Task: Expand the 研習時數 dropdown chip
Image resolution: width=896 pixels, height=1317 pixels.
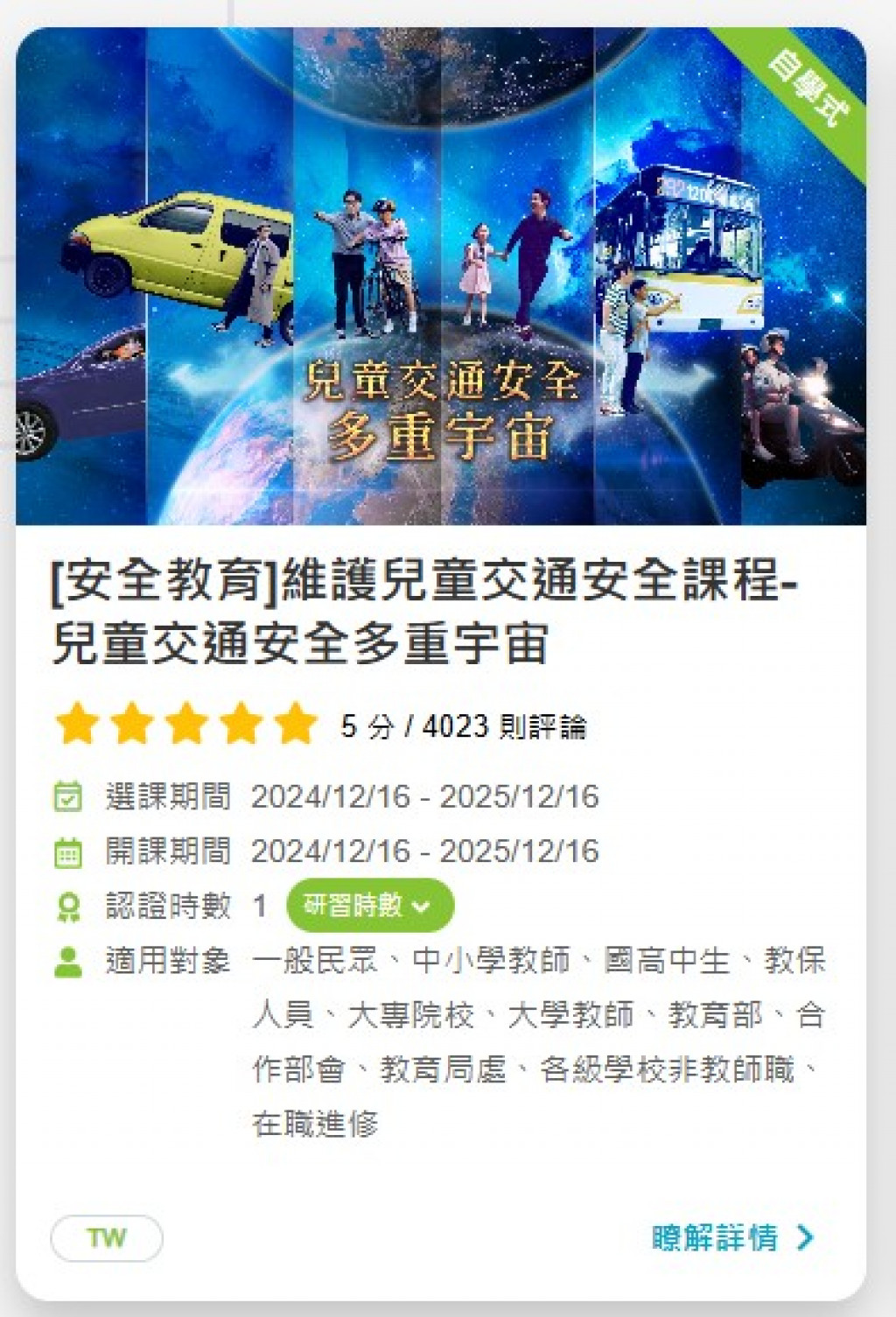Action: pos(369,905)
